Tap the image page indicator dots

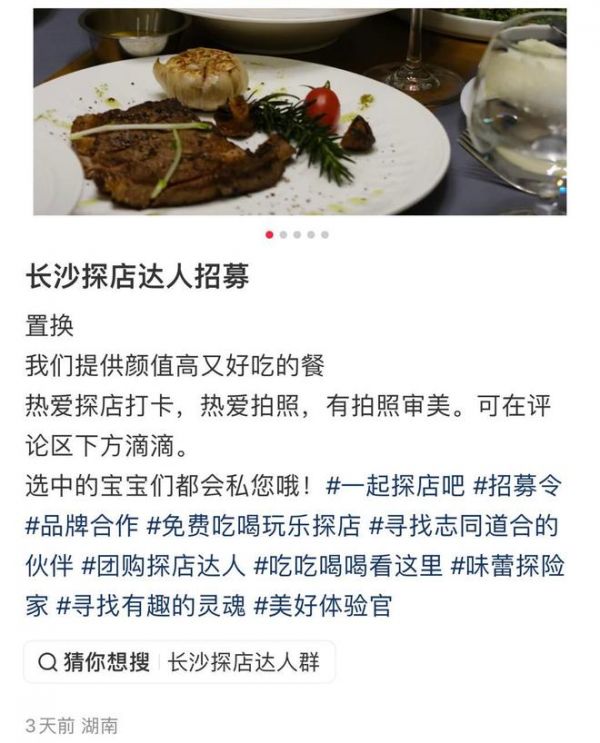point(298,235)
